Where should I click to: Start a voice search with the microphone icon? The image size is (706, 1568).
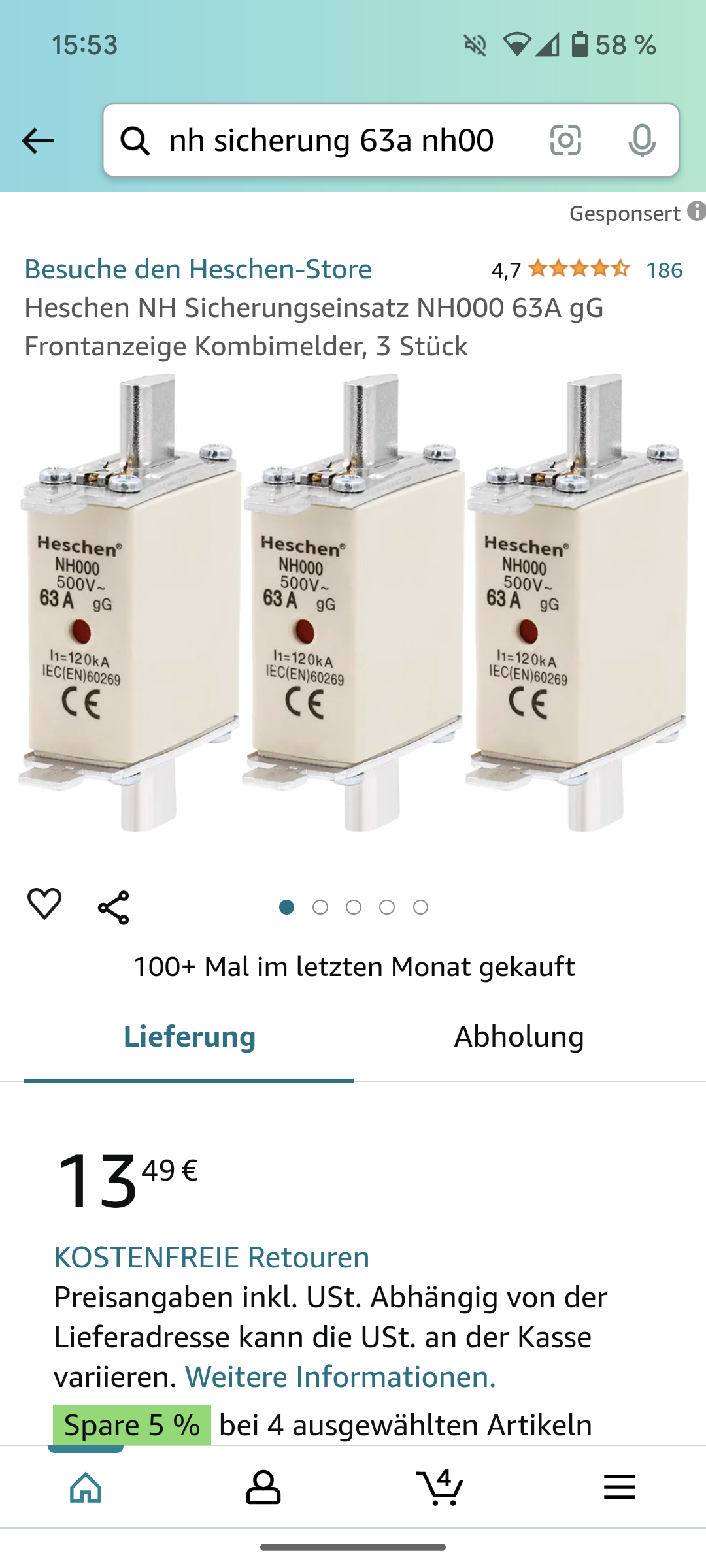point(643,140)
